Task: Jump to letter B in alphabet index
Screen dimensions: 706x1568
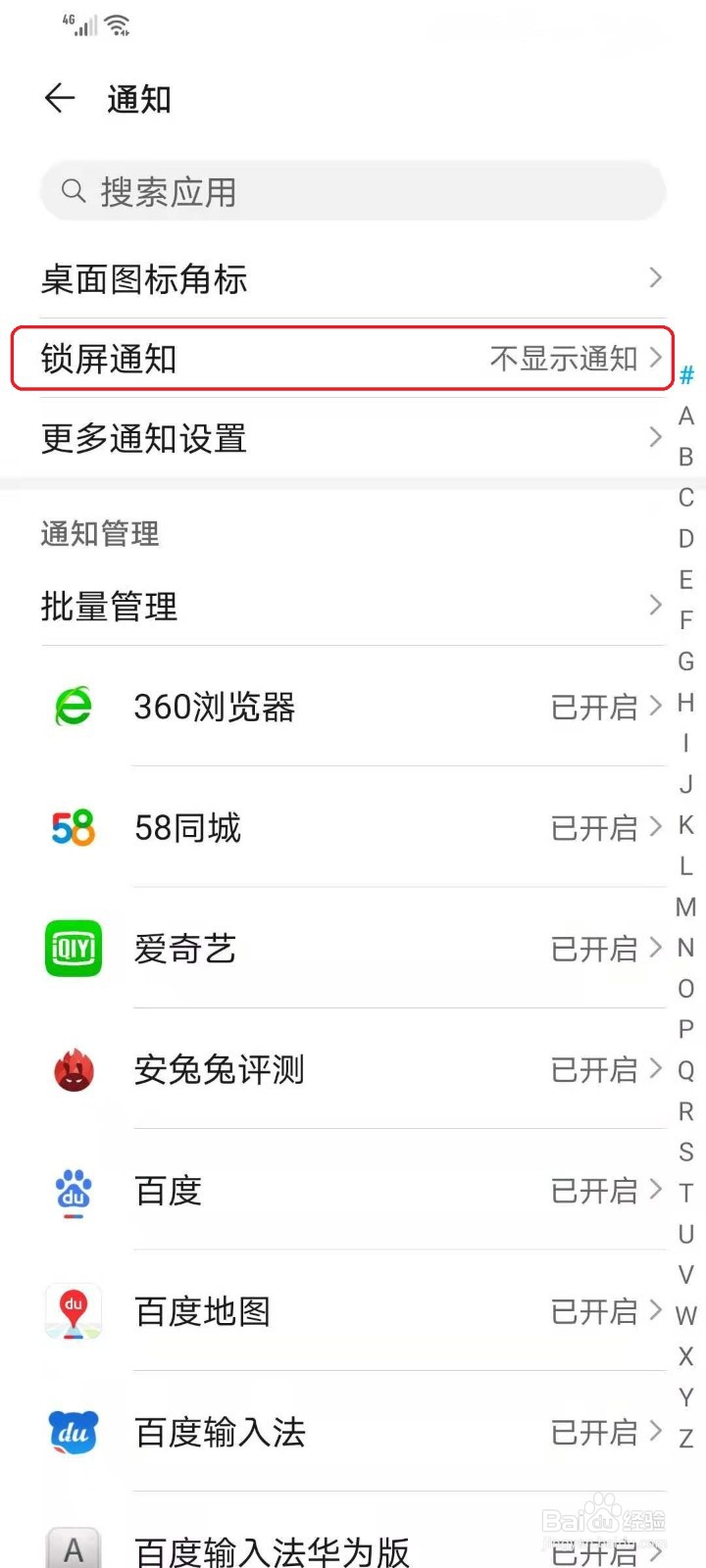Action: click(x=685, y=457)
